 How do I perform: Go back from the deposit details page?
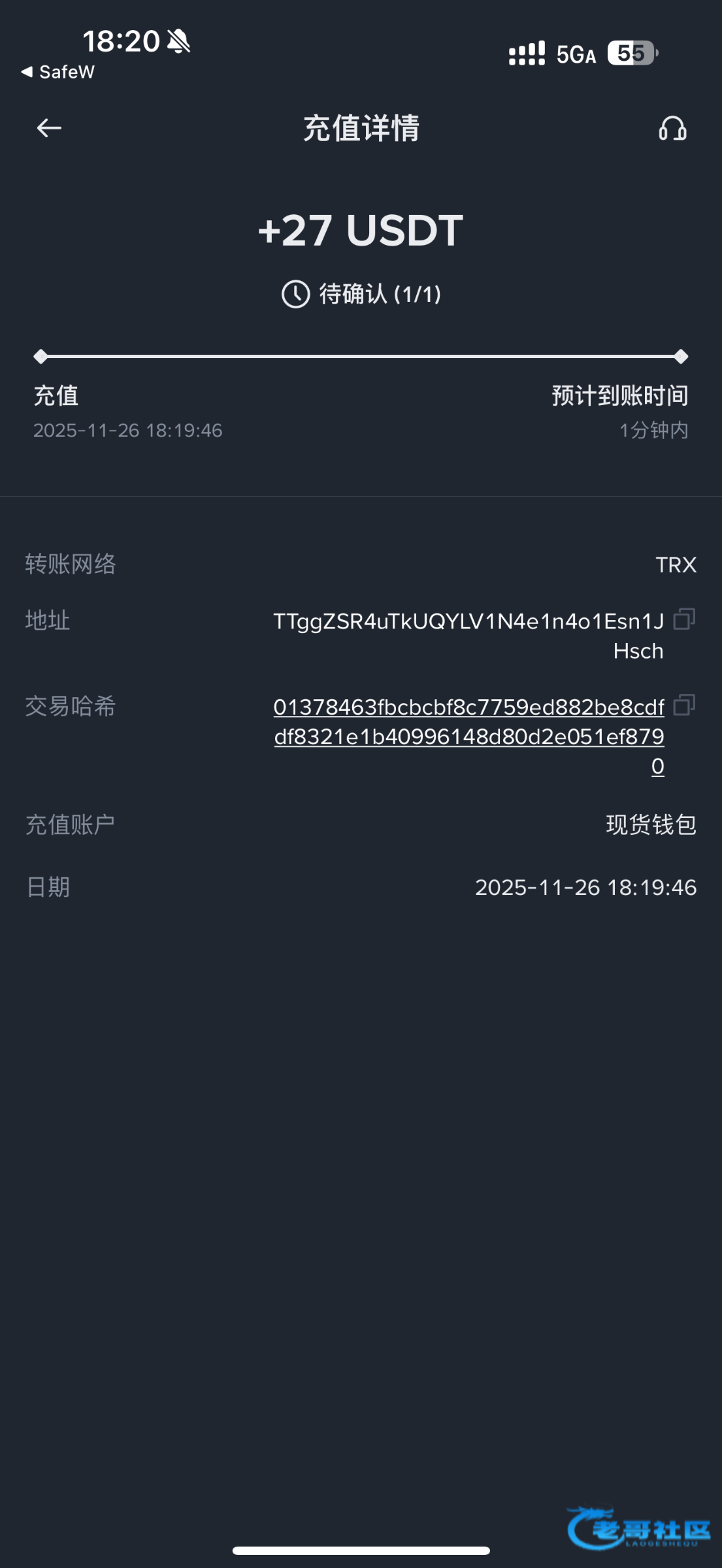pyautogui.click(x=49, y=128)
